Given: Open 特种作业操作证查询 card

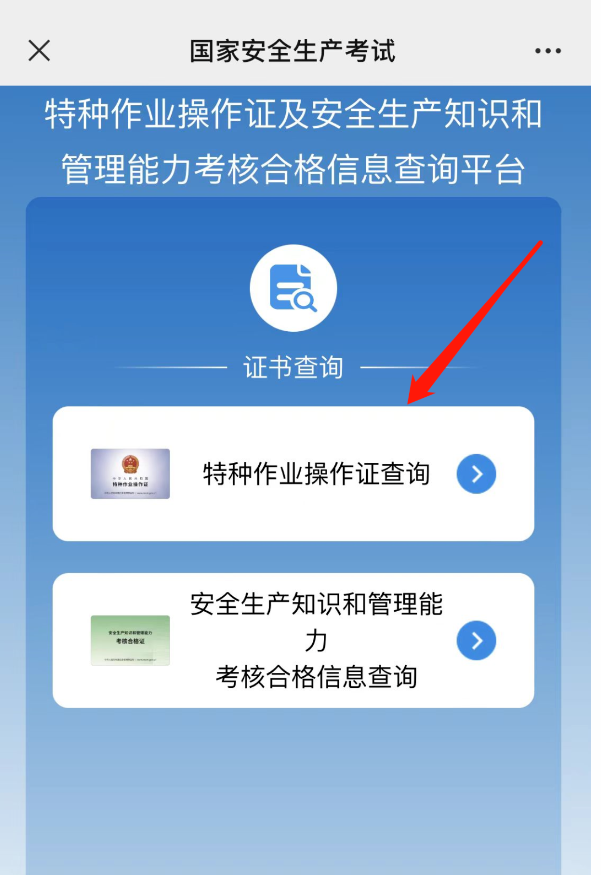Looking at the screenshot, I should (293, 473).
